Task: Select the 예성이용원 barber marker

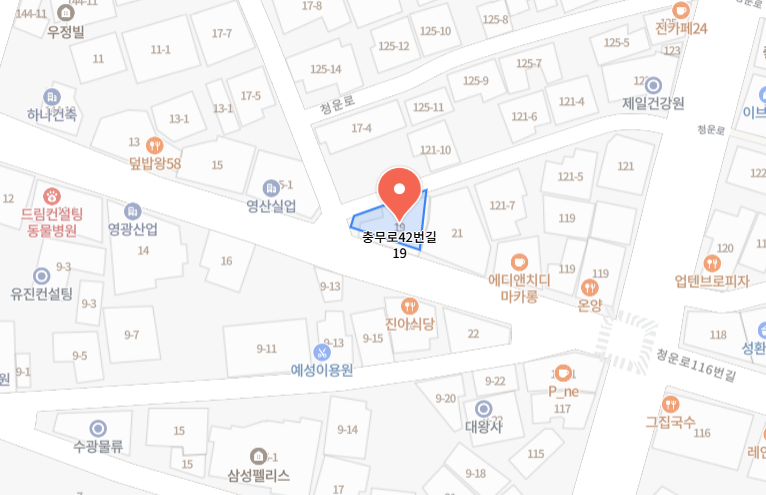Action: click(x=321, y=351)
